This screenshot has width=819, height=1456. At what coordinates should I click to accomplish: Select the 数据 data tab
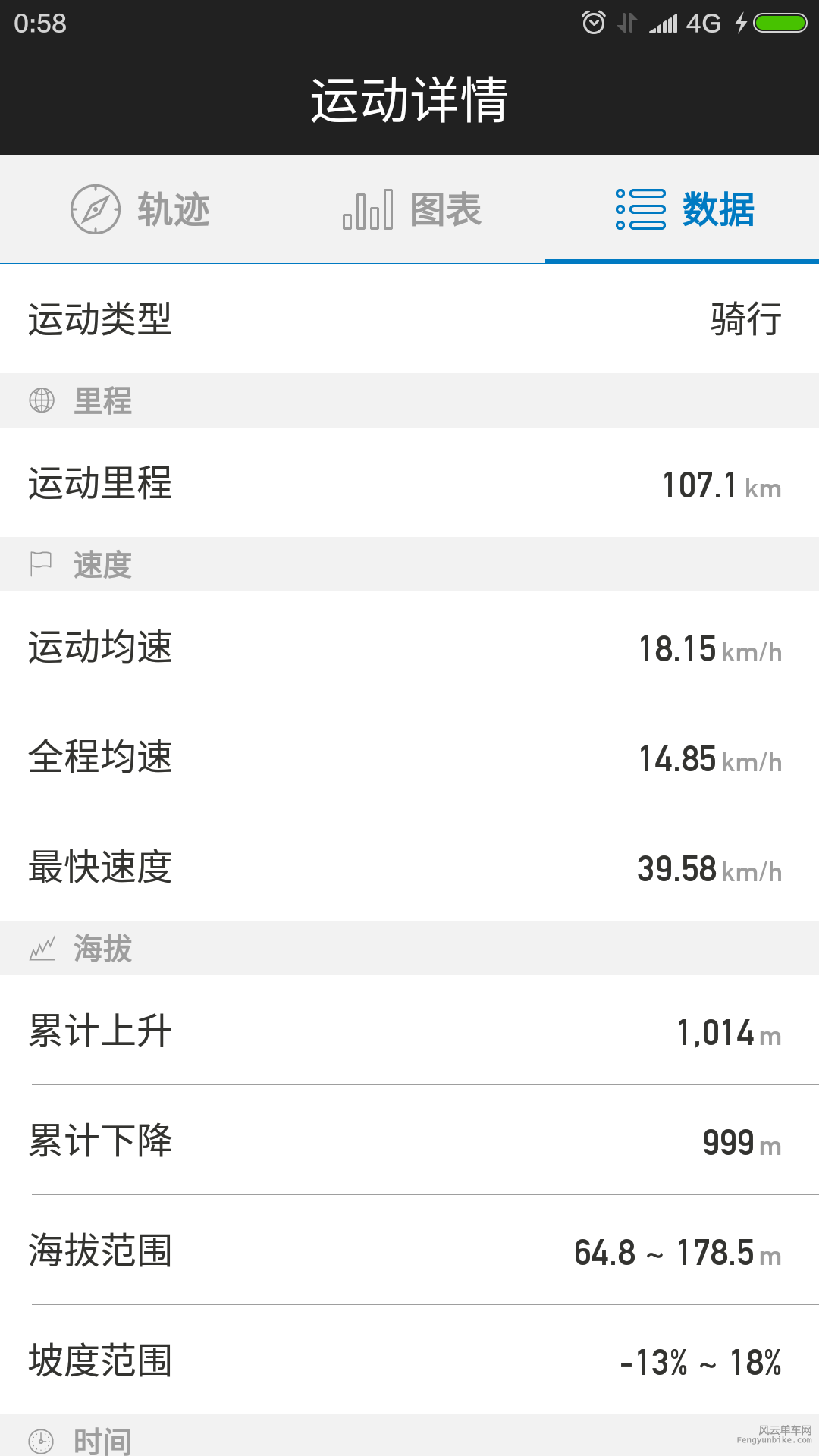684,209
